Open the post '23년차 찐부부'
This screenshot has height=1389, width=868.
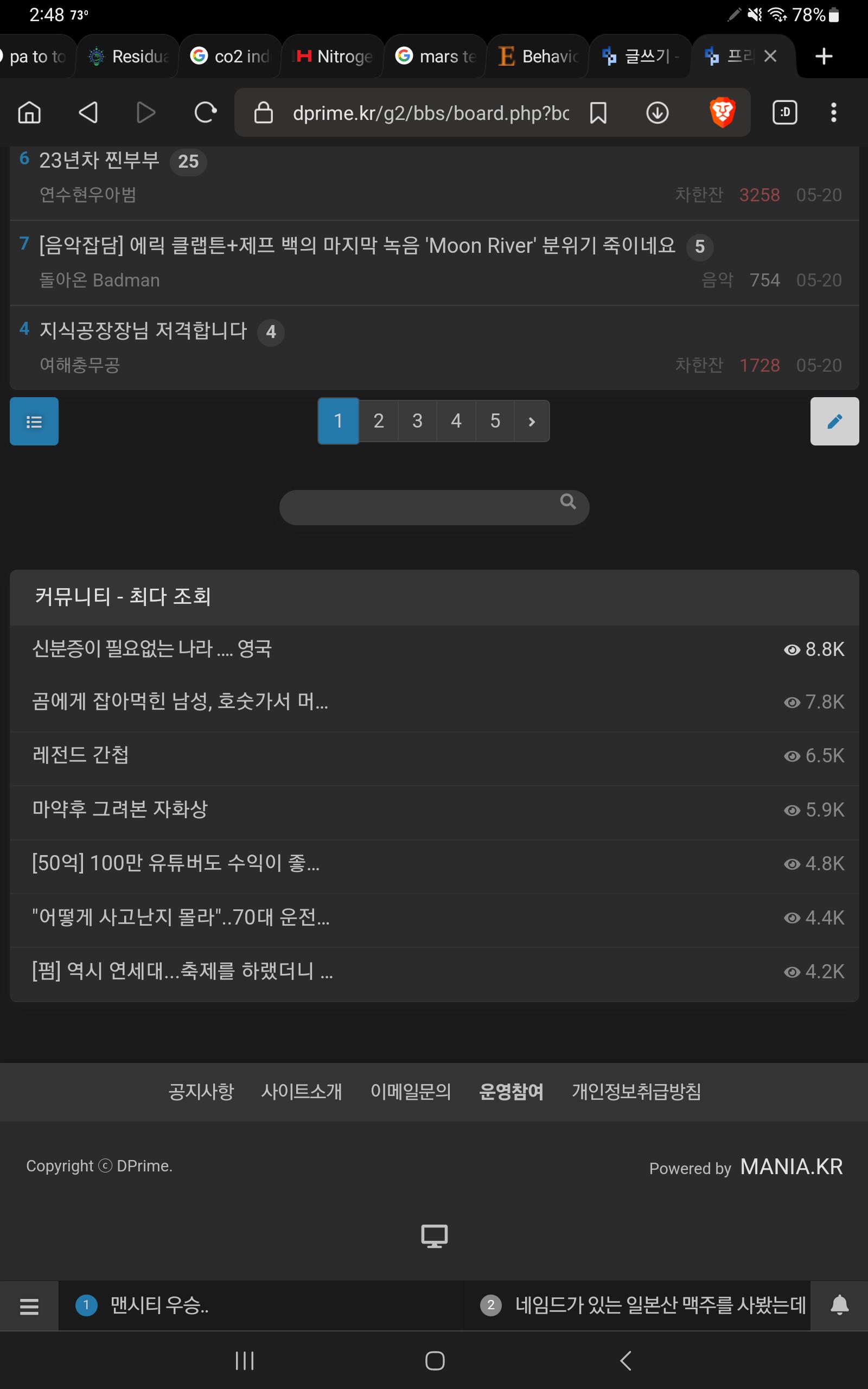tap(99, 160)
